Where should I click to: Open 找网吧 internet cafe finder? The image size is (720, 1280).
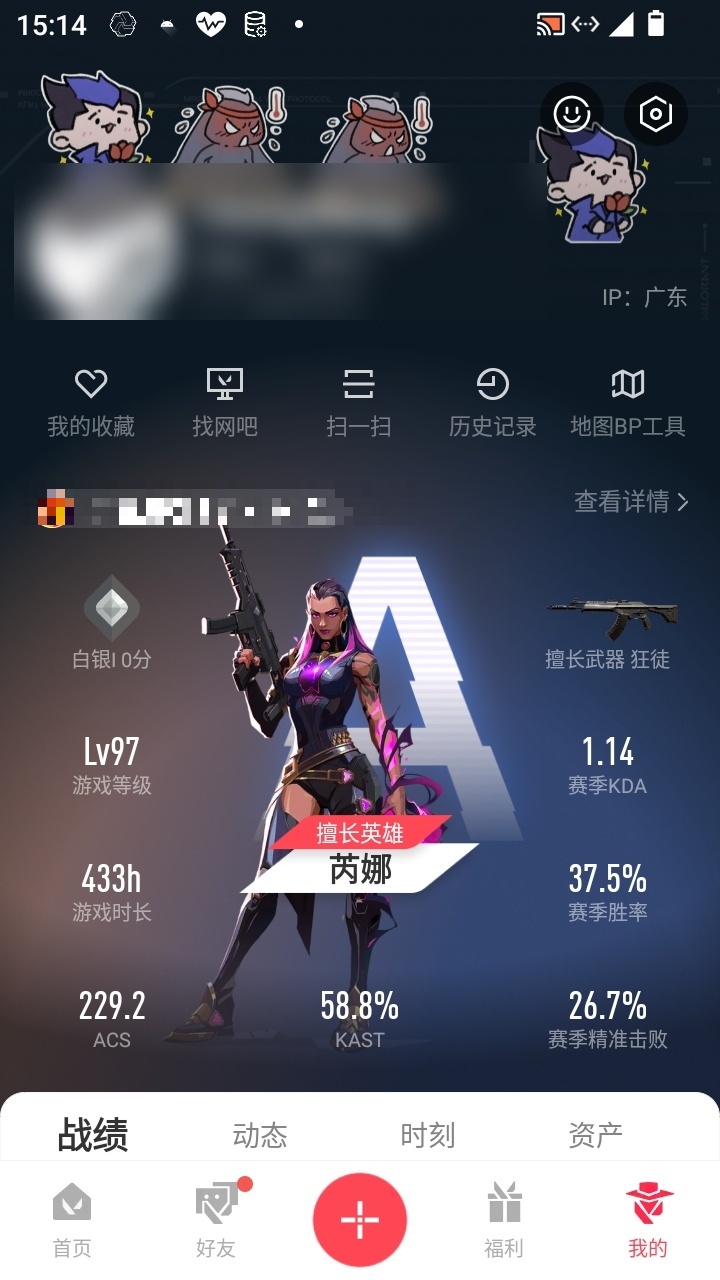[x=225, y=403]
